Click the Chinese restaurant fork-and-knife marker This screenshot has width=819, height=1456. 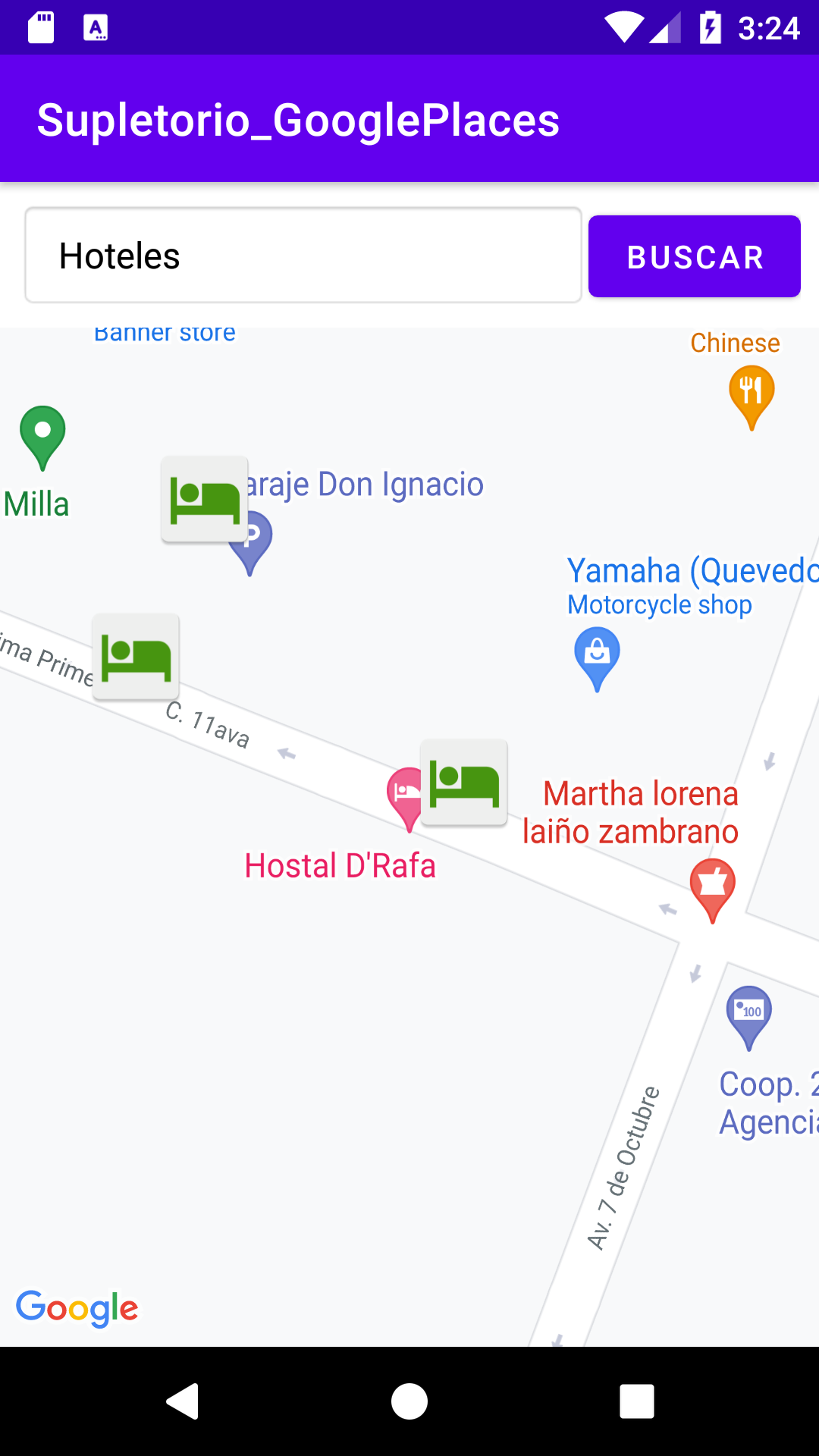(751, 394)
